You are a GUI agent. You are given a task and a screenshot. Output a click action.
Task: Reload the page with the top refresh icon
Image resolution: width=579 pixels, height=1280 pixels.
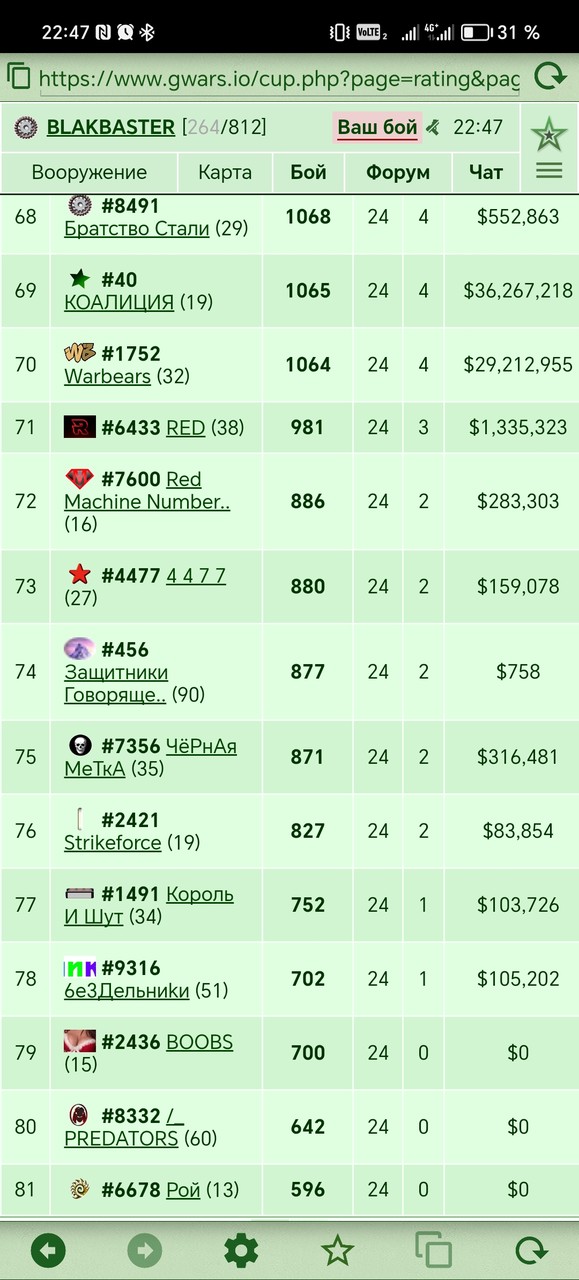(550, 77)
